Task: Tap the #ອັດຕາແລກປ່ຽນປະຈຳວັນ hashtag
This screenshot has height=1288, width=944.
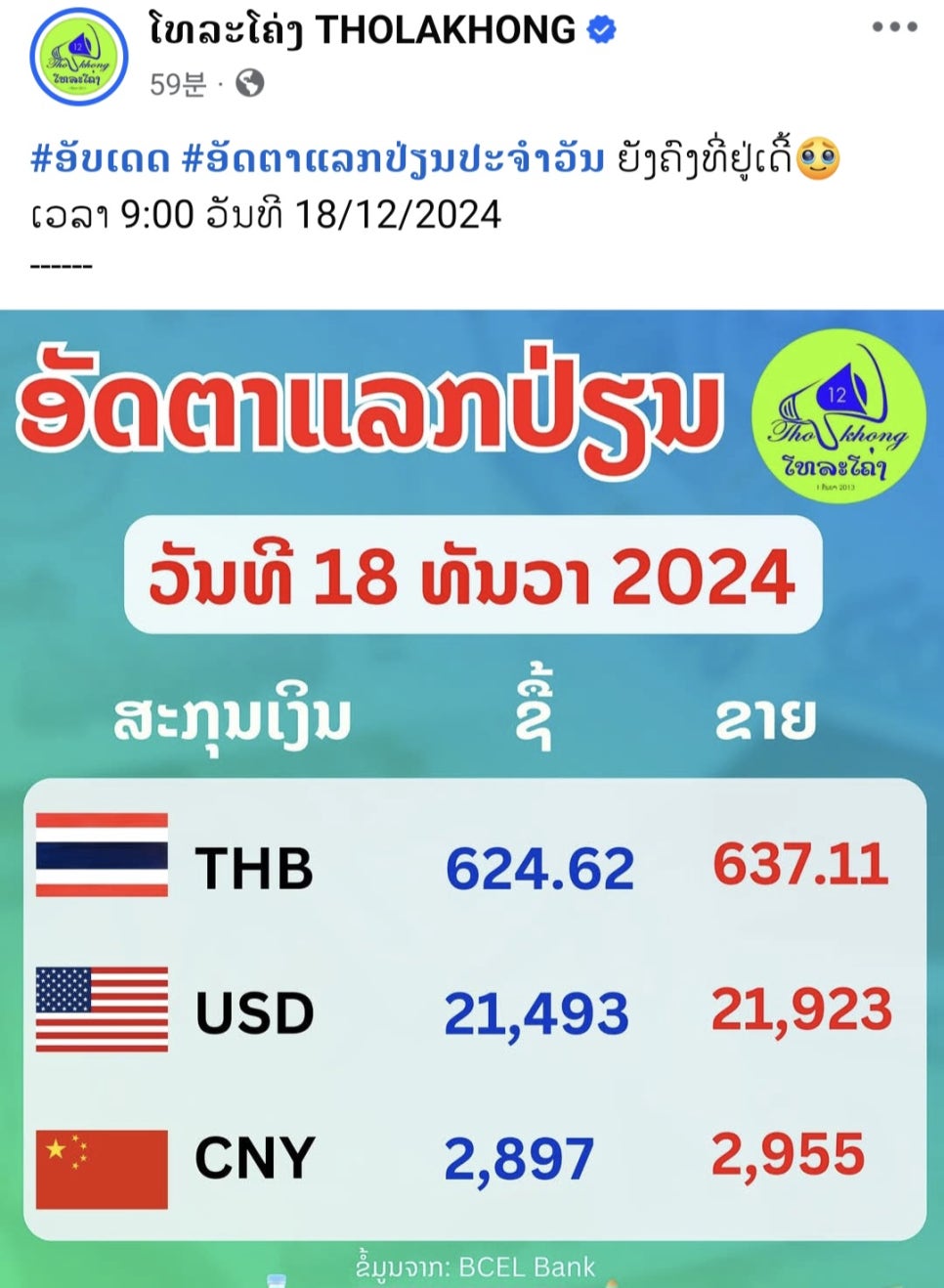Action: click(x=393, y=158)
